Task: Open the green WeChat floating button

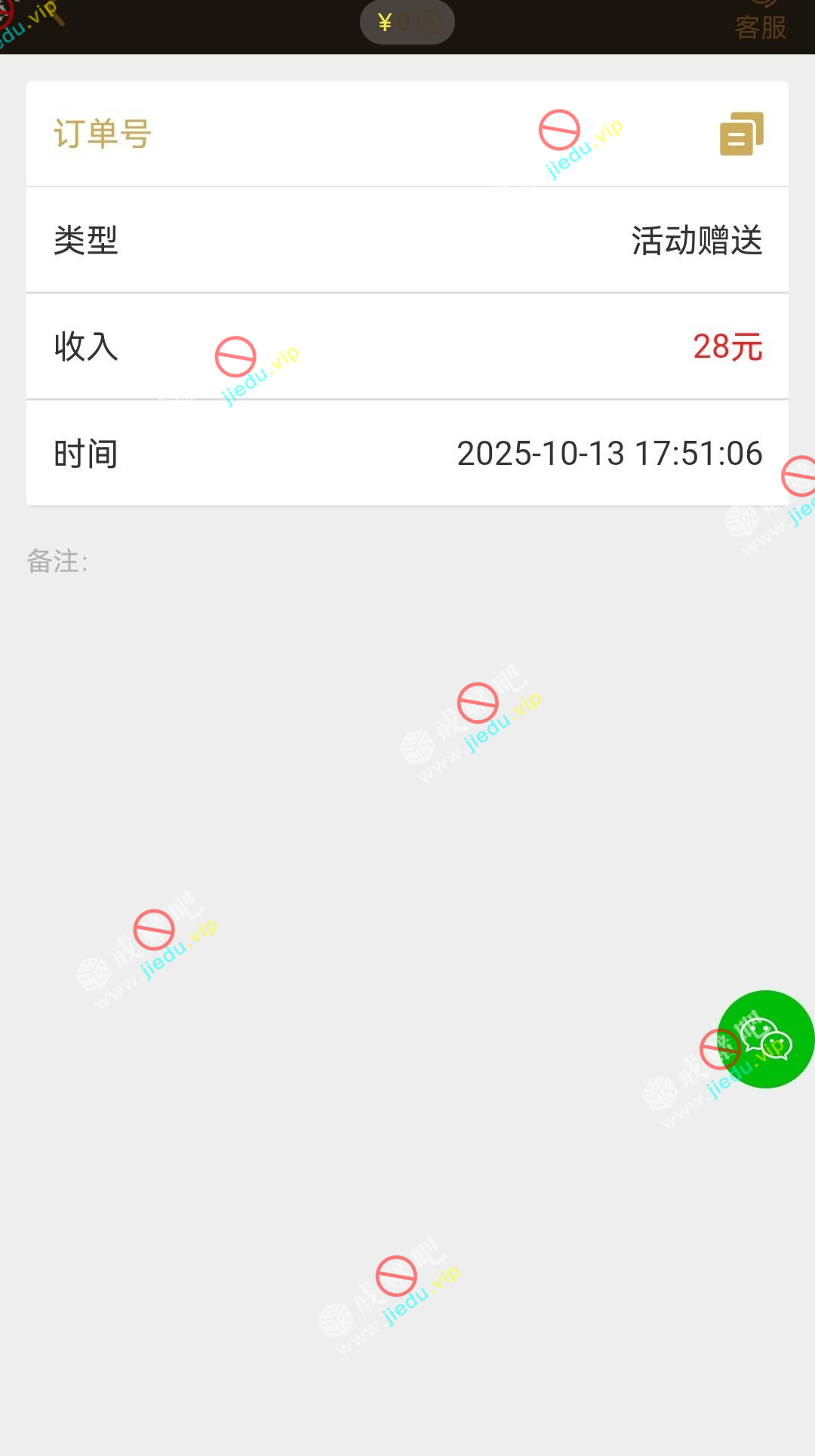Action: (765, 1039)
